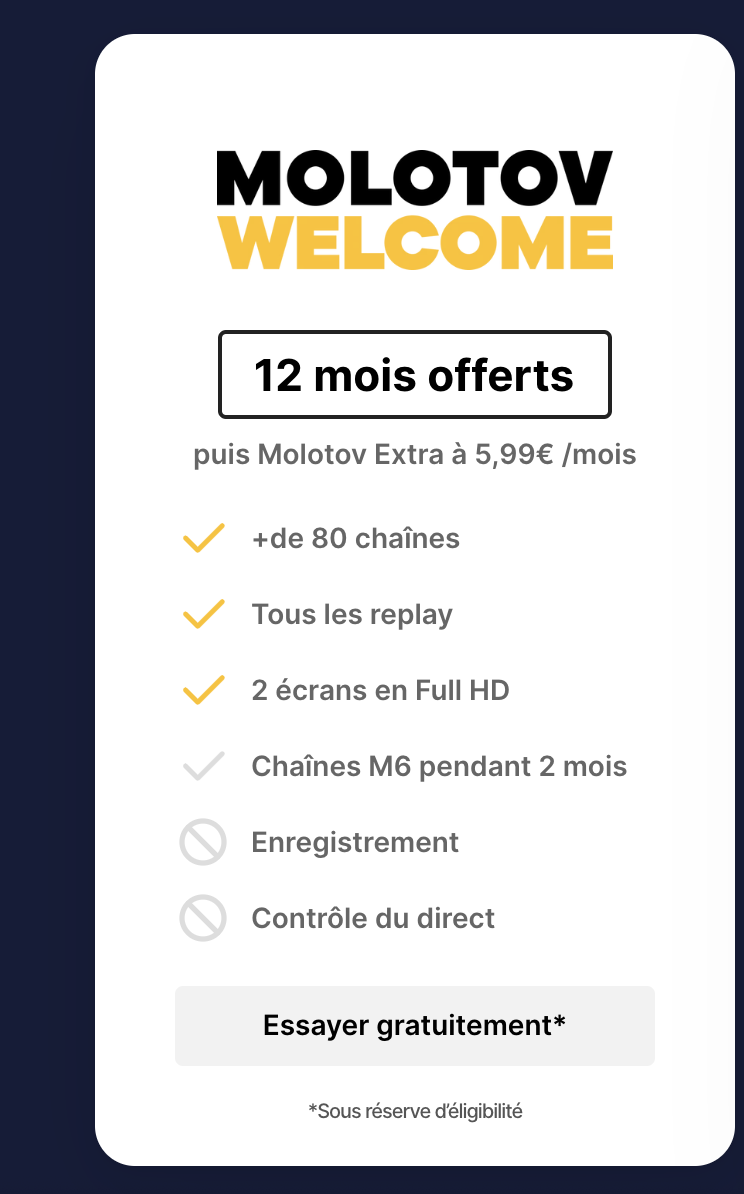
Task: Tap the Essayer gratuitement button
Action: [x=414, y=1025]
